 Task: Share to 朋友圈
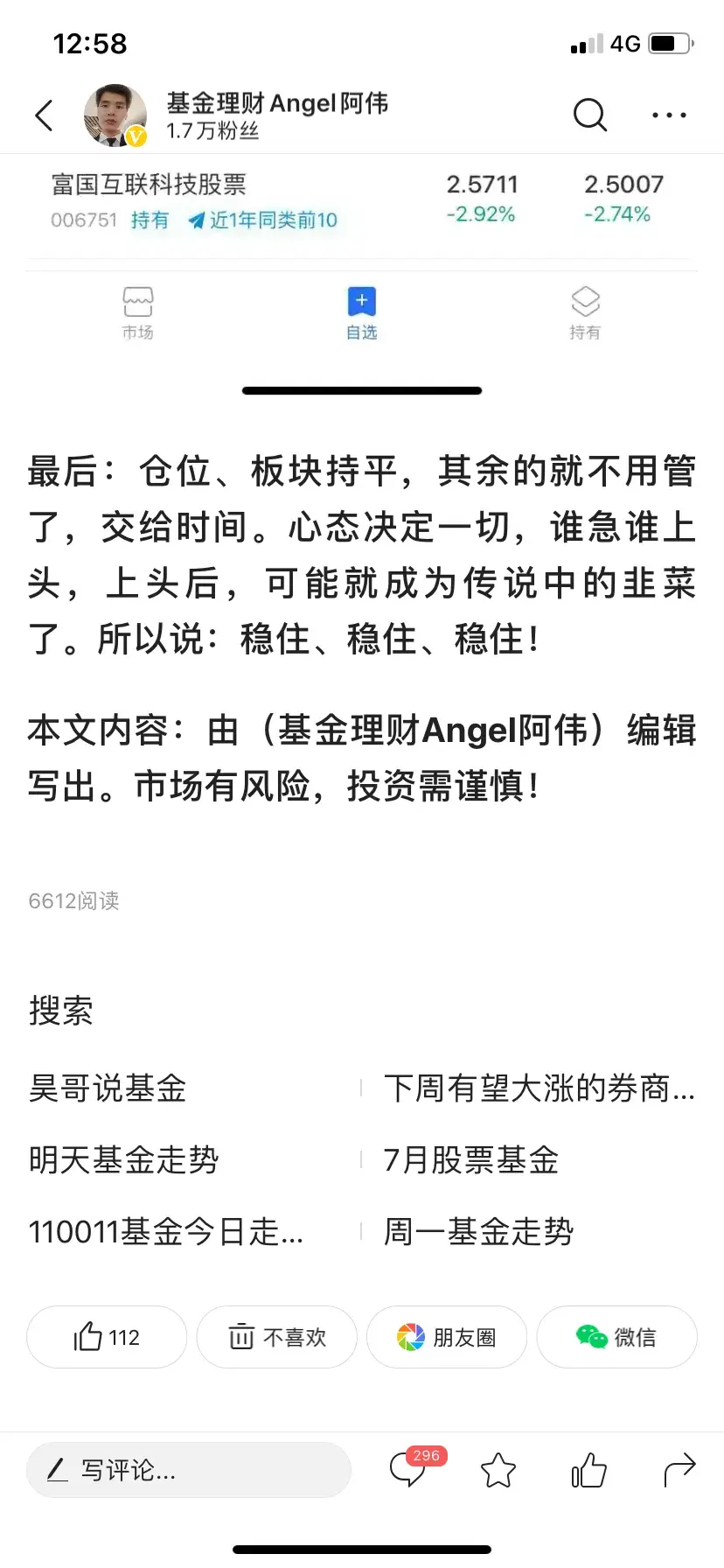447,1337
